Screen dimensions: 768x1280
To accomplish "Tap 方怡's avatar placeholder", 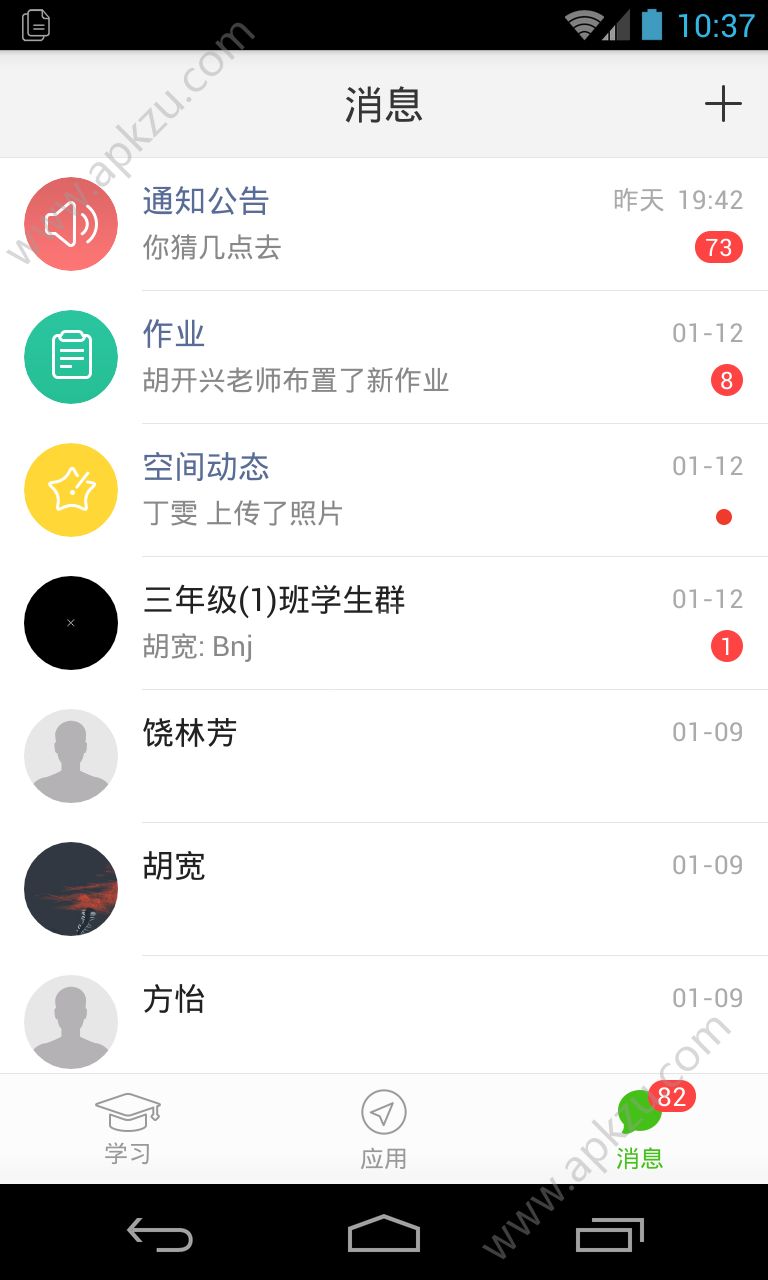I will (70, 1021).
